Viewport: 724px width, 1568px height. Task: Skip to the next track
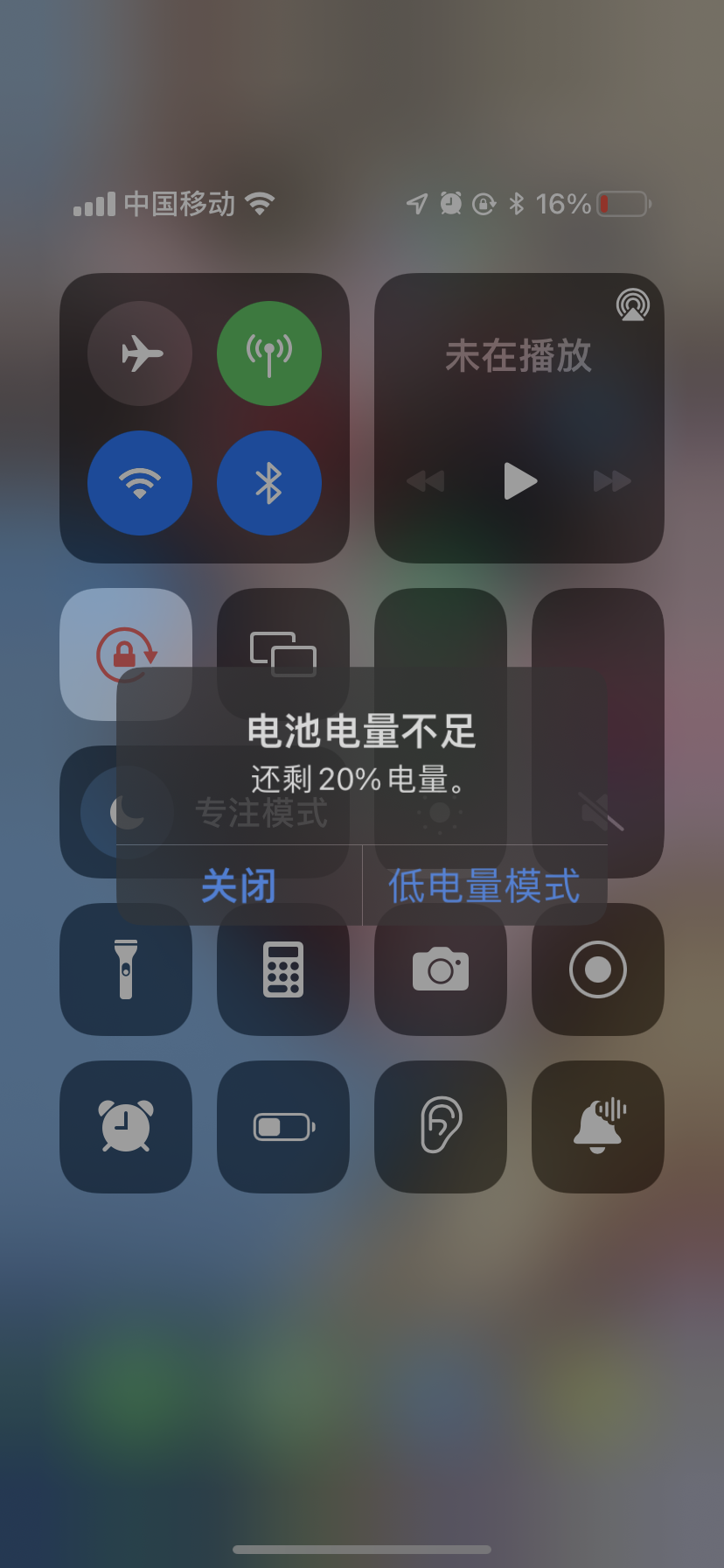612,481
